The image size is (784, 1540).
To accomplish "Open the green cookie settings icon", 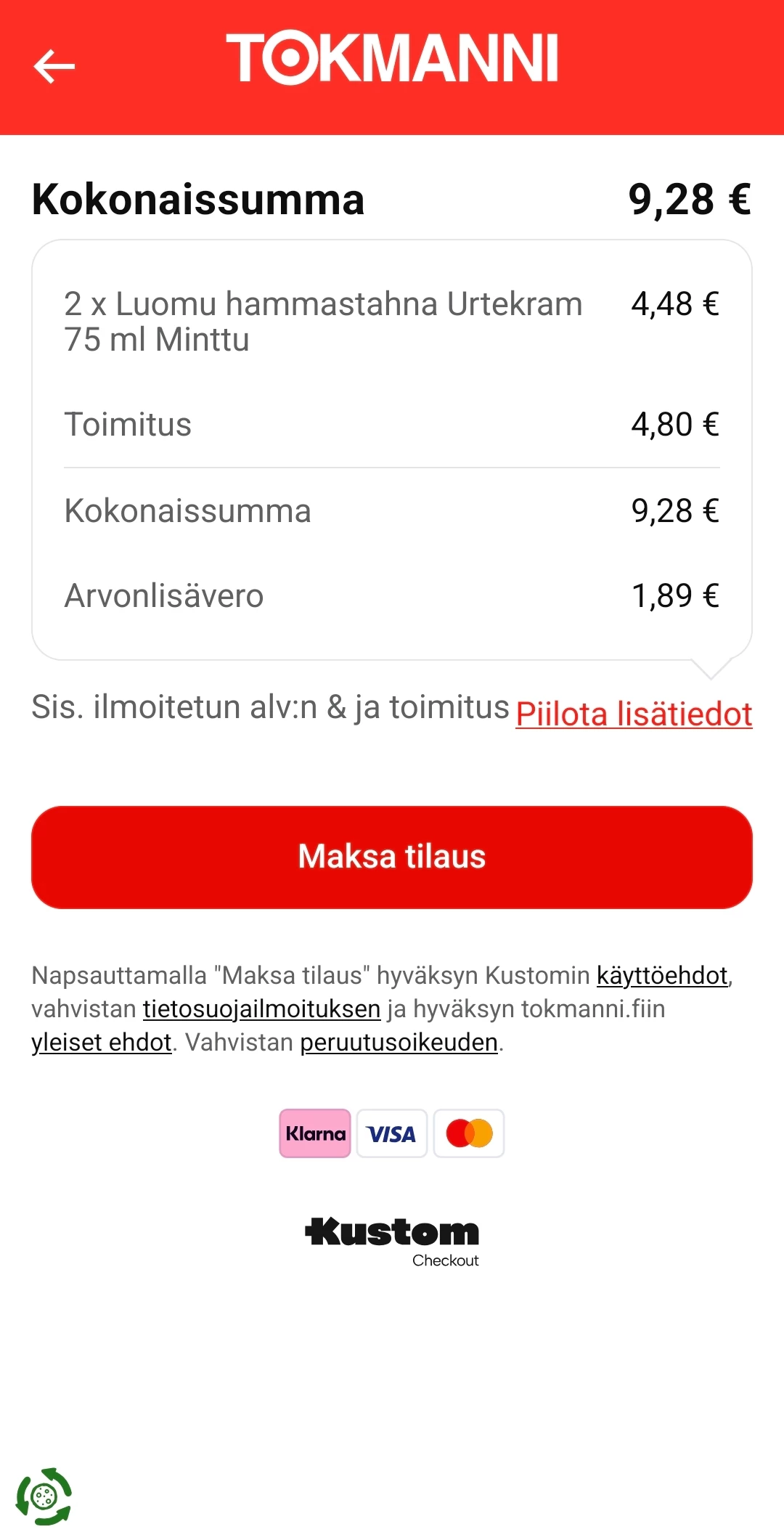I will 44,1496.
